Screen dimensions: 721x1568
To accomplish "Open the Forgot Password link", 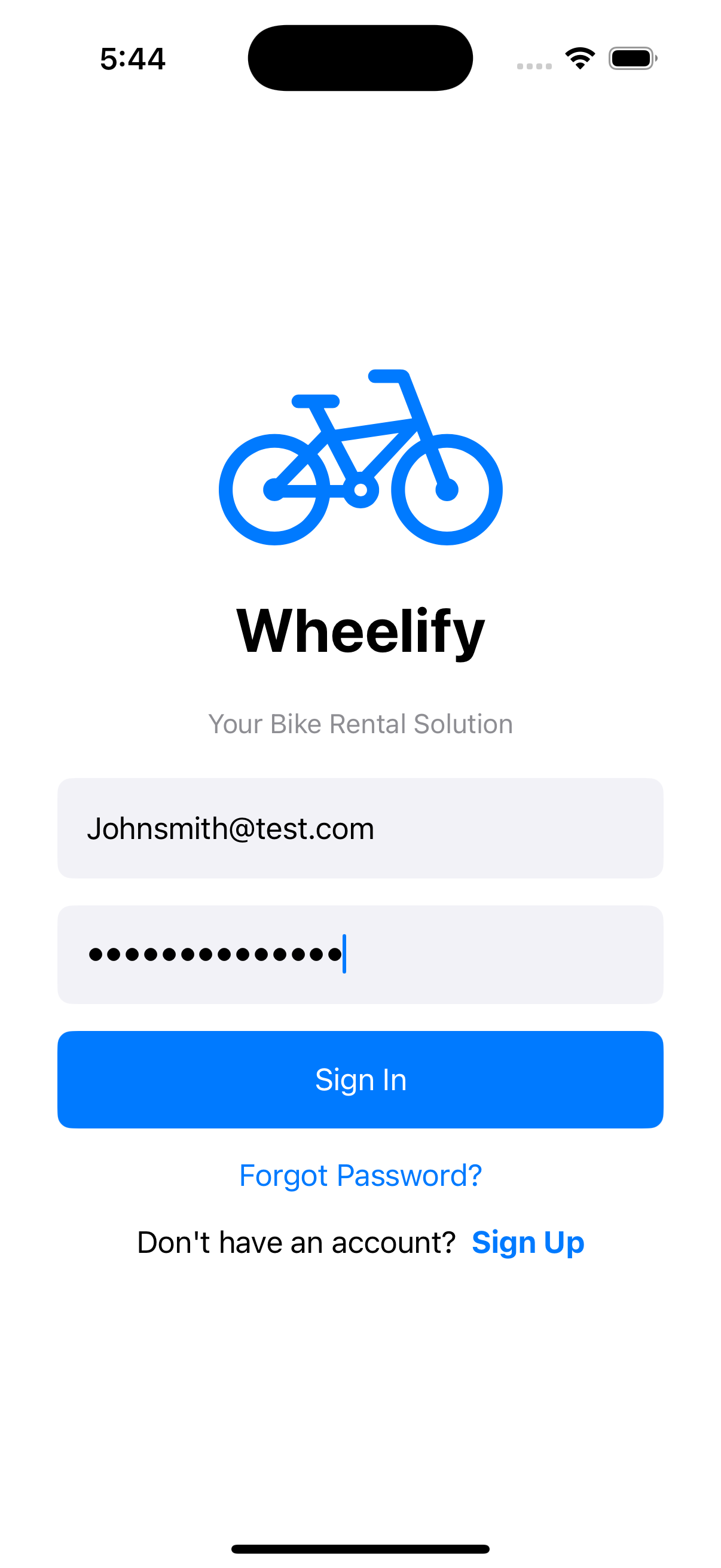I will point(360,1175).
